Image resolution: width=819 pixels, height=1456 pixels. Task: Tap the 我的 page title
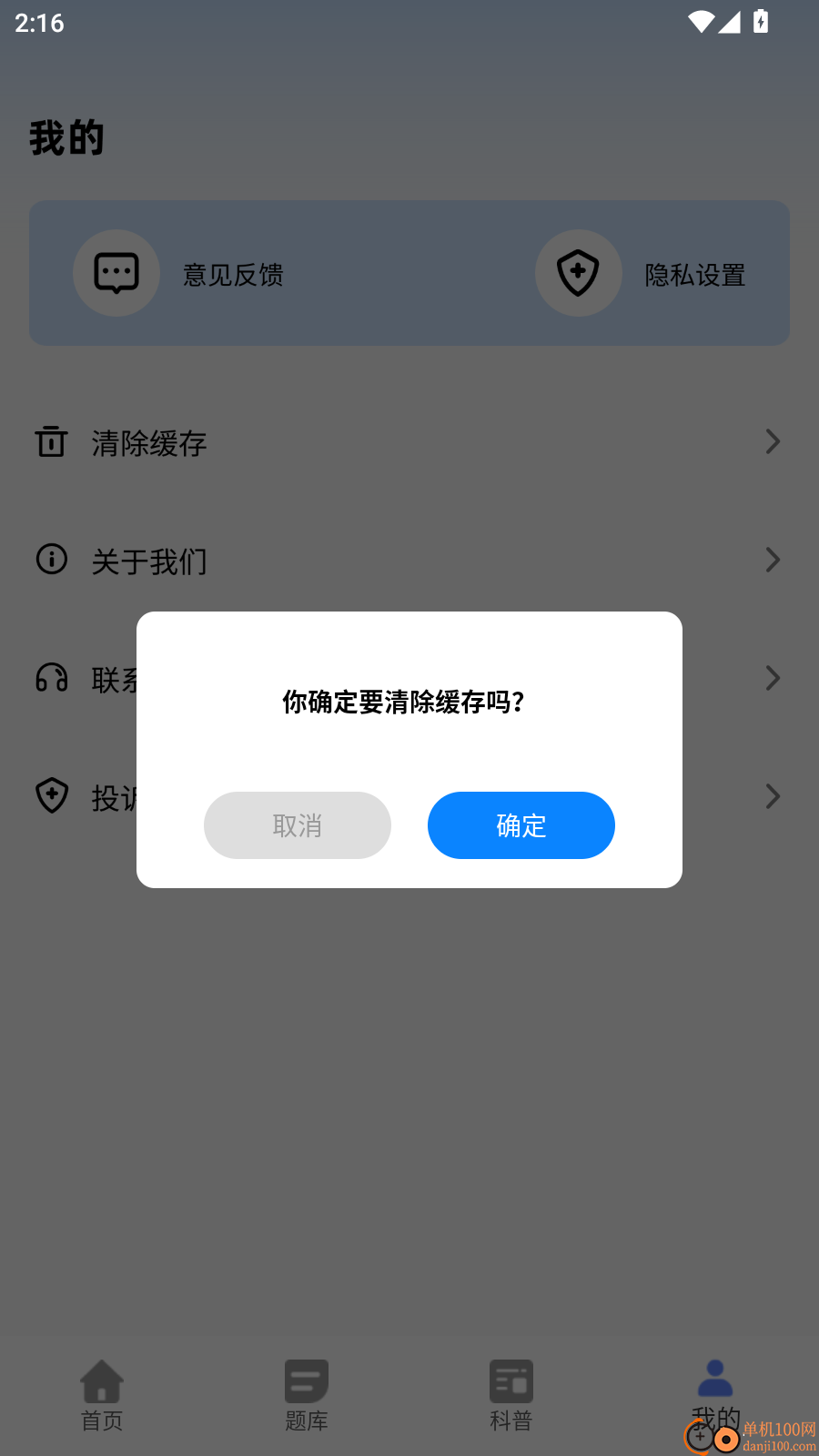66,137
